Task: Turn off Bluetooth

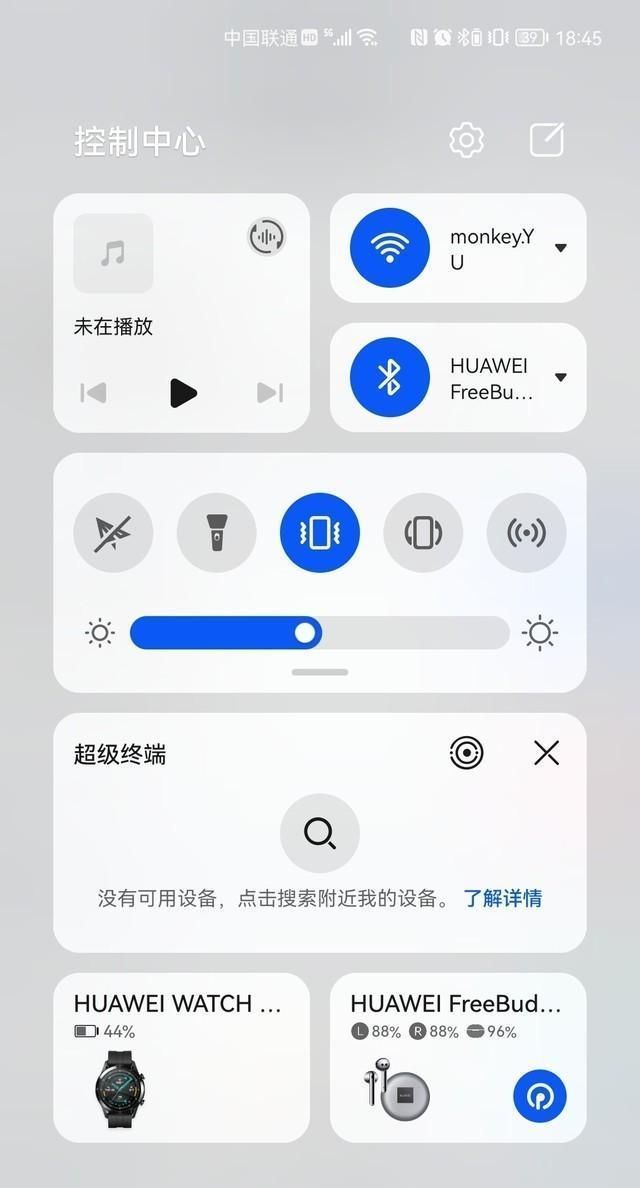Action: click(389, 377)
